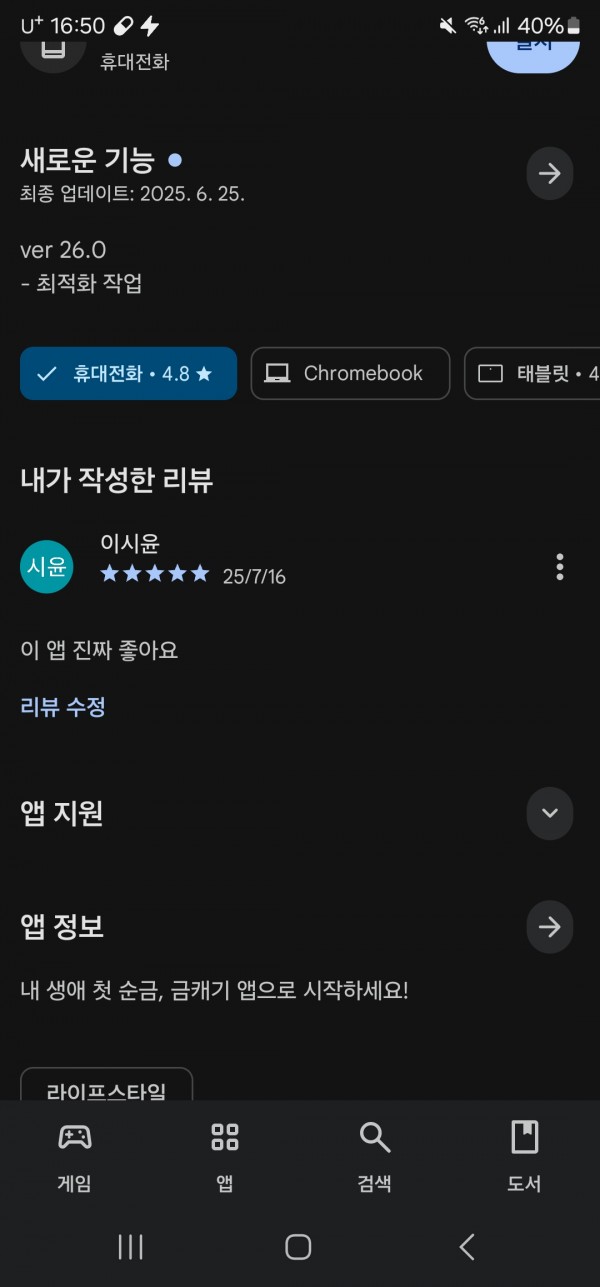Image resolution: width=600 pixels, height=1287 pixels.
Task: Tap 리뷰 수정 to edit review
Action: [x=63, y=707]
